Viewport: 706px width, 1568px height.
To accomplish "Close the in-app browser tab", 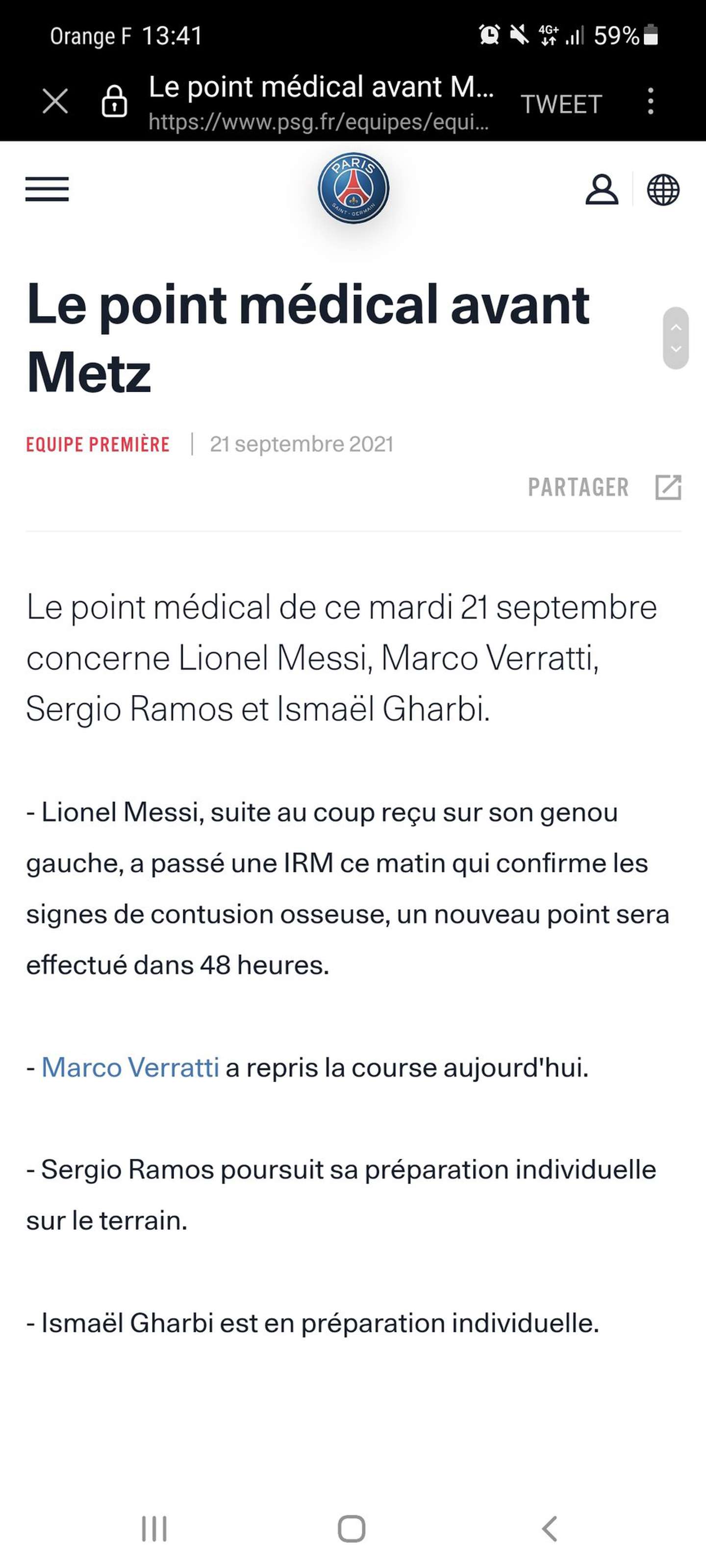I will coord(55,101).
